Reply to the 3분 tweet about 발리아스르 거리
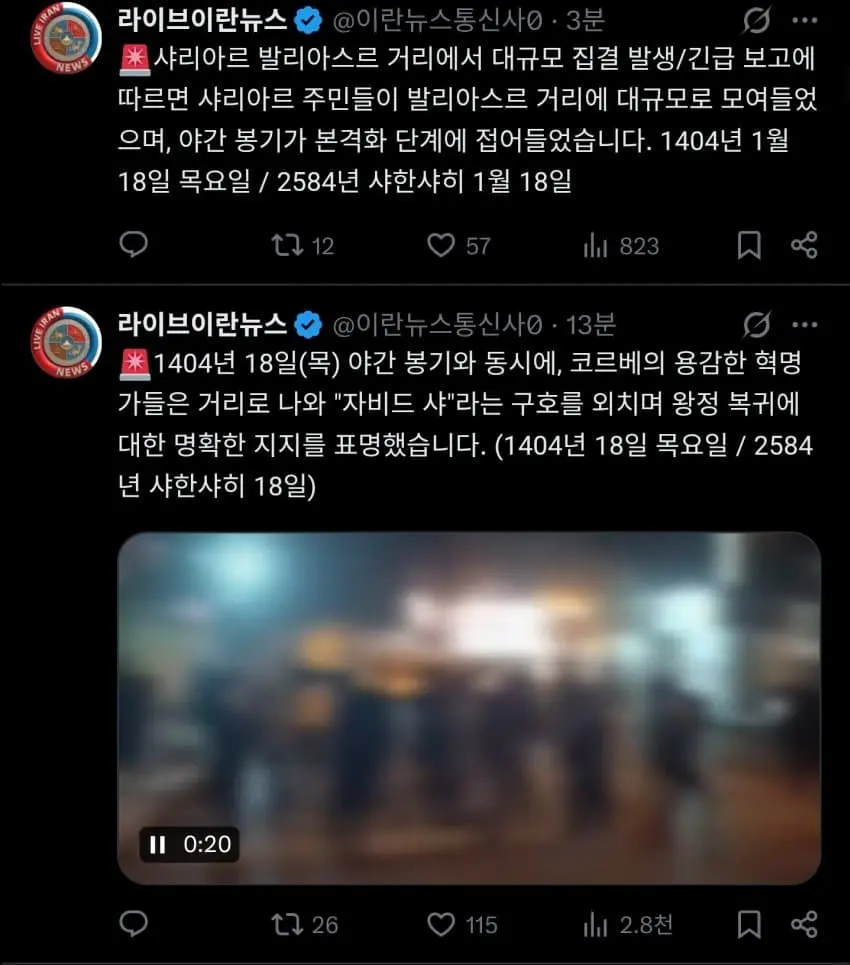 (x=133, y=245)
